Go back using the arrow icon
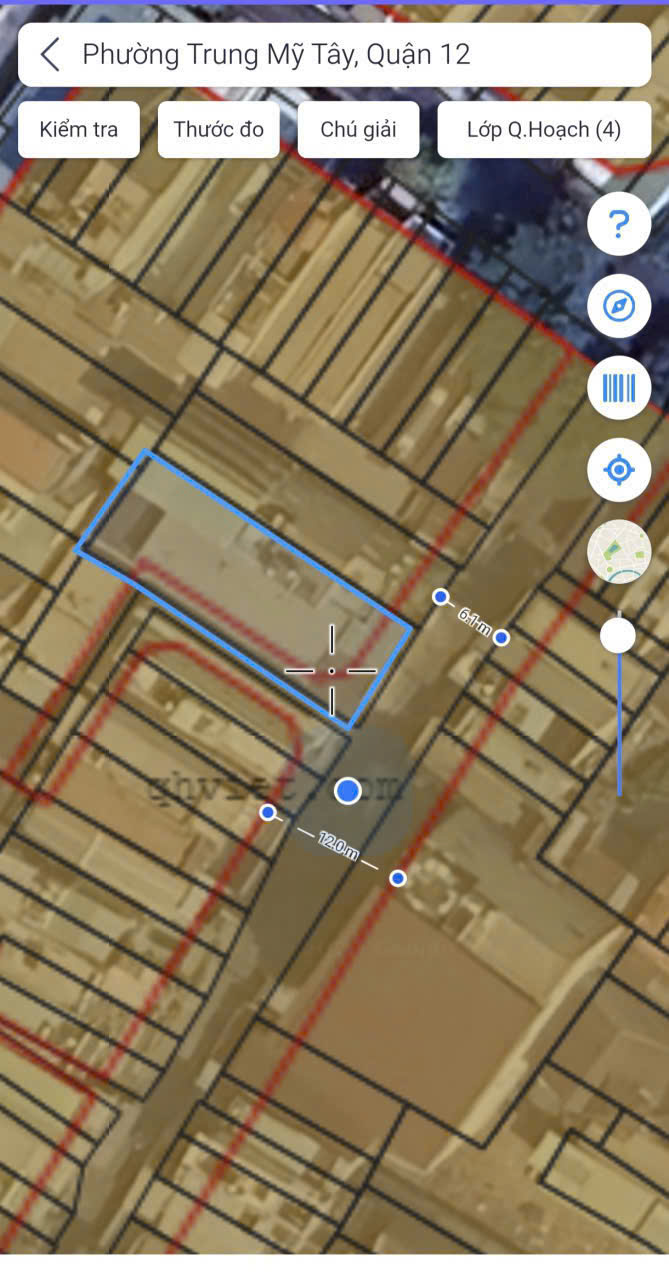Viewport: 669px width, 1280px height. pos(50,55)
